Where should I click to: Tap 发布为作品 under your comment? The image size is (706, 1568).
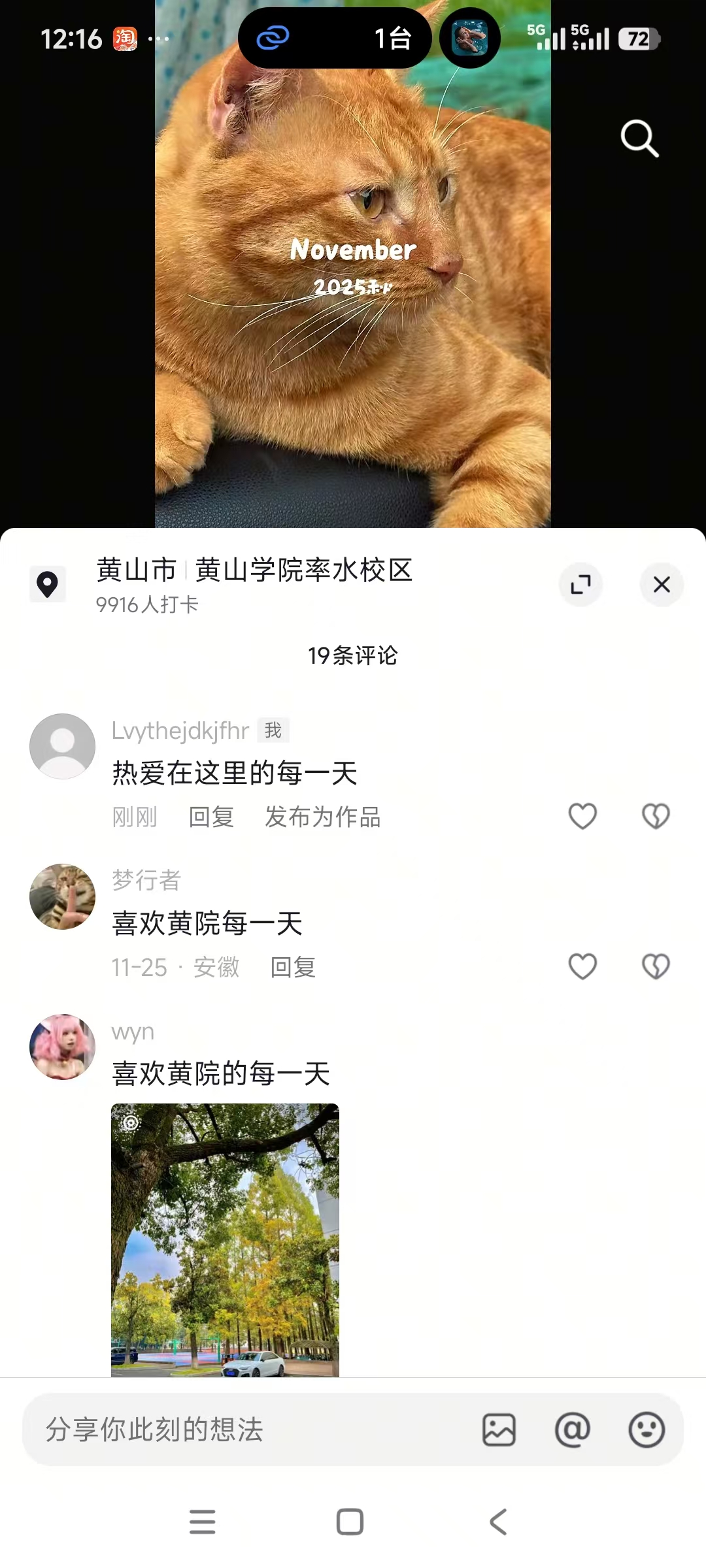click(x=323, y=817)
